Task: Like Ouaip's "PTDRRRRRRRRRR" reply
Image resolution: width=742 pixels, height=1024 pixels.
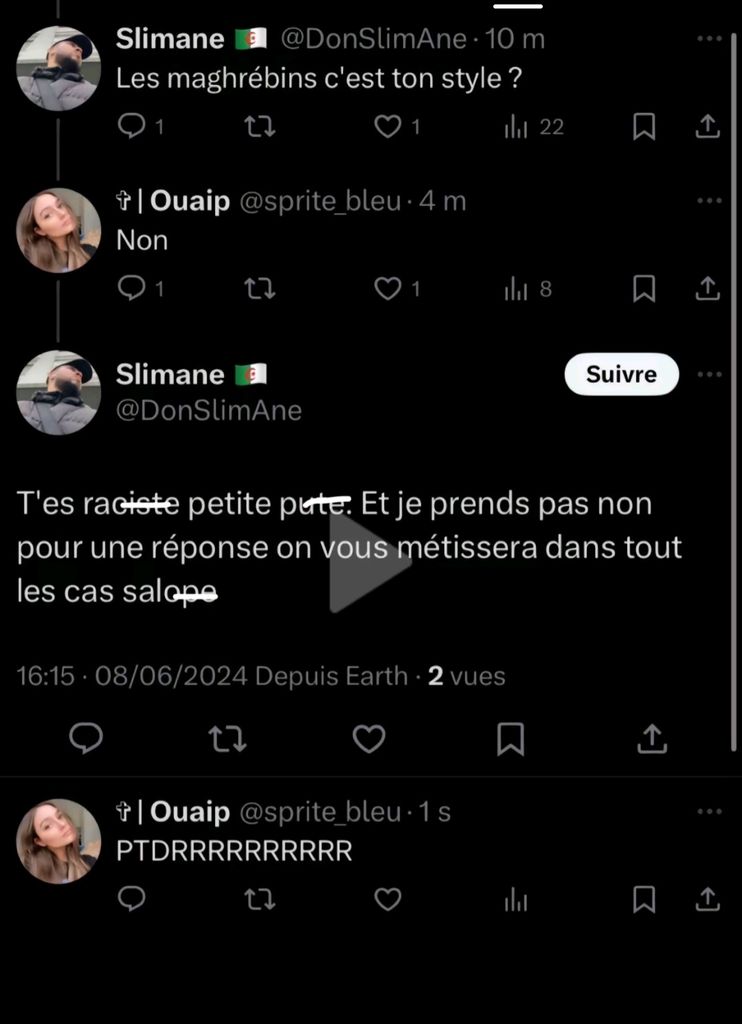Action: 387,900
